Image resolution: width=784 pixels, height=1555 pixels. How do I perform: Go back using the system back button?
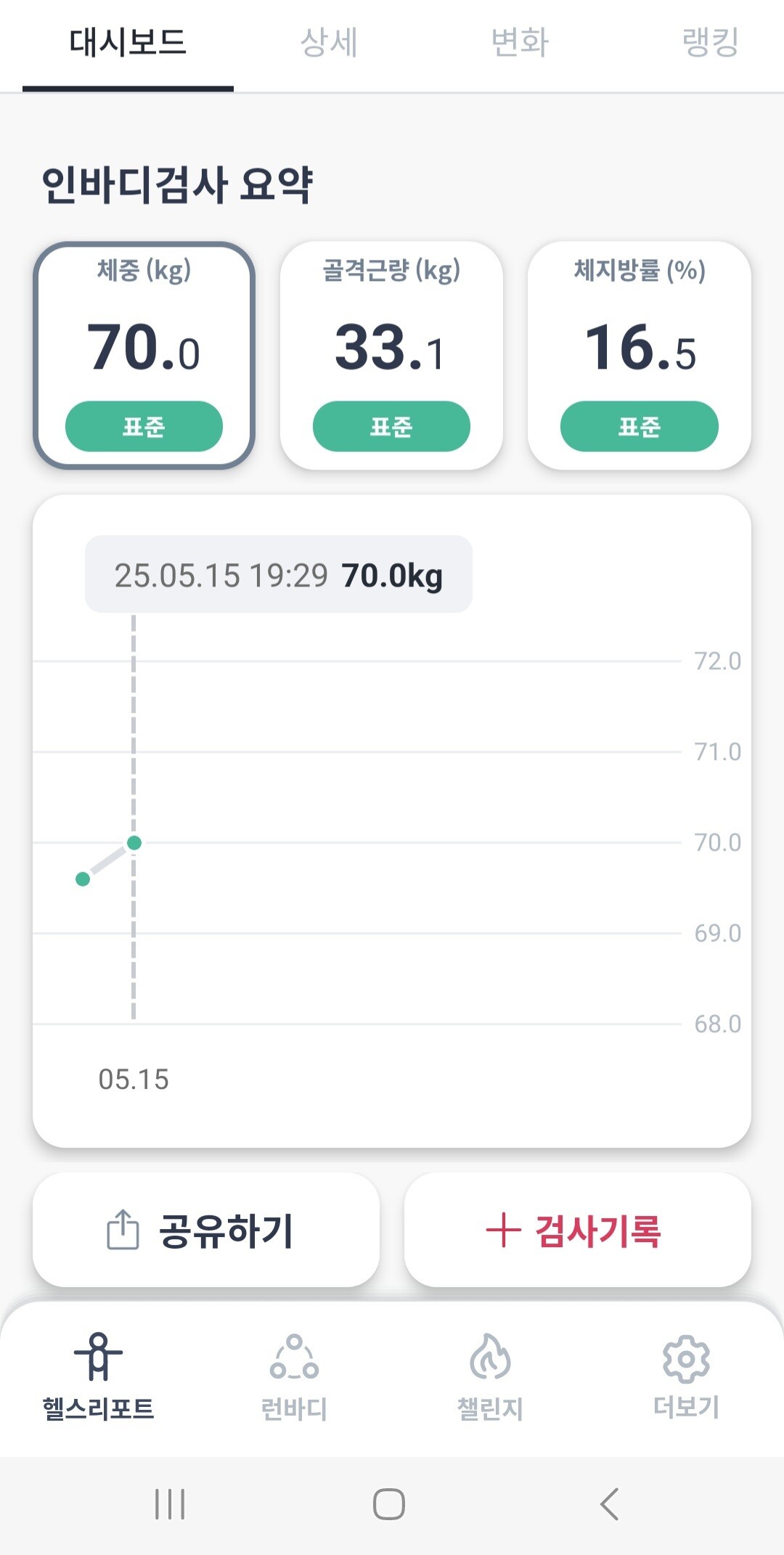click(610, 1503)
